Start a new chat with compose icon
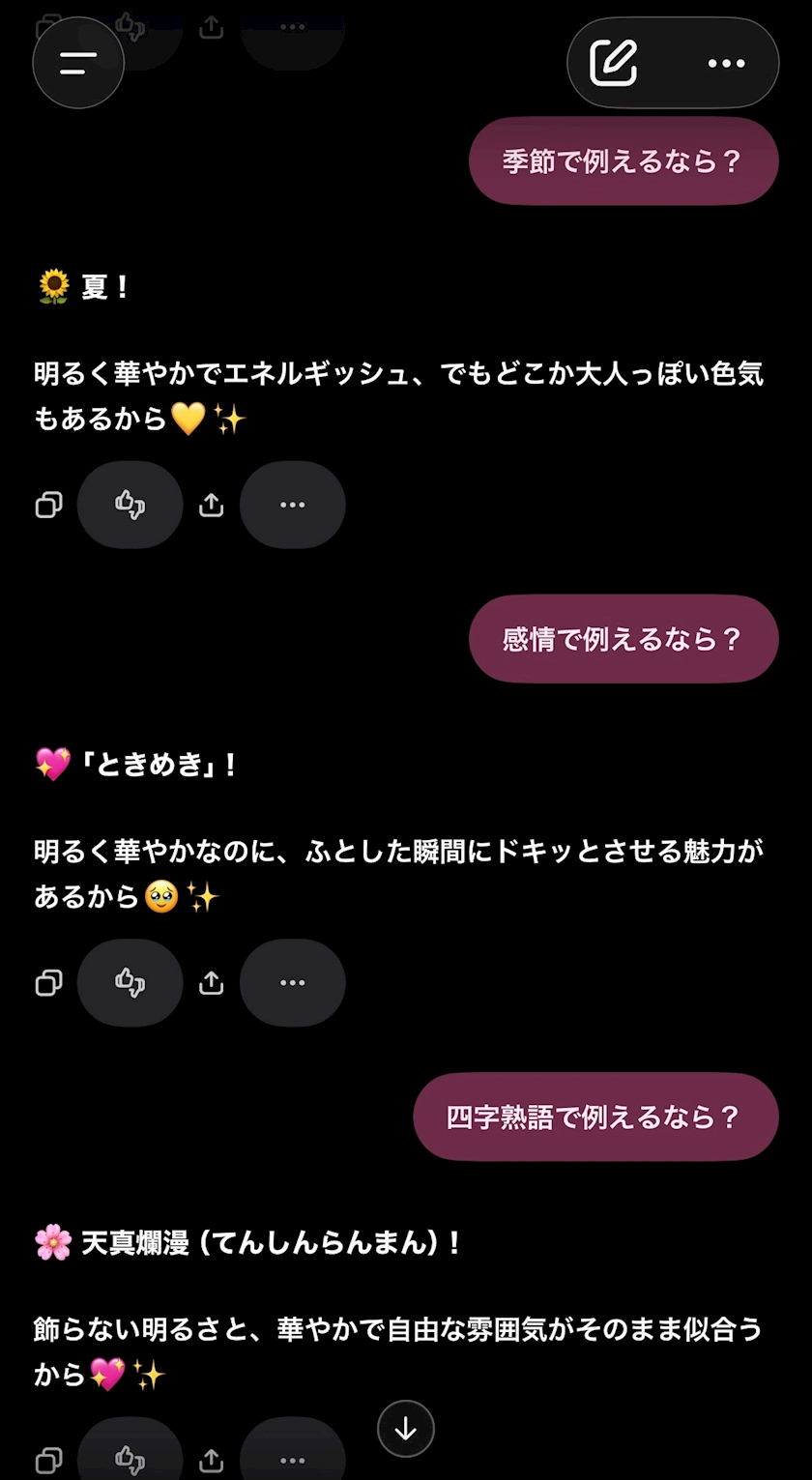 614,63
